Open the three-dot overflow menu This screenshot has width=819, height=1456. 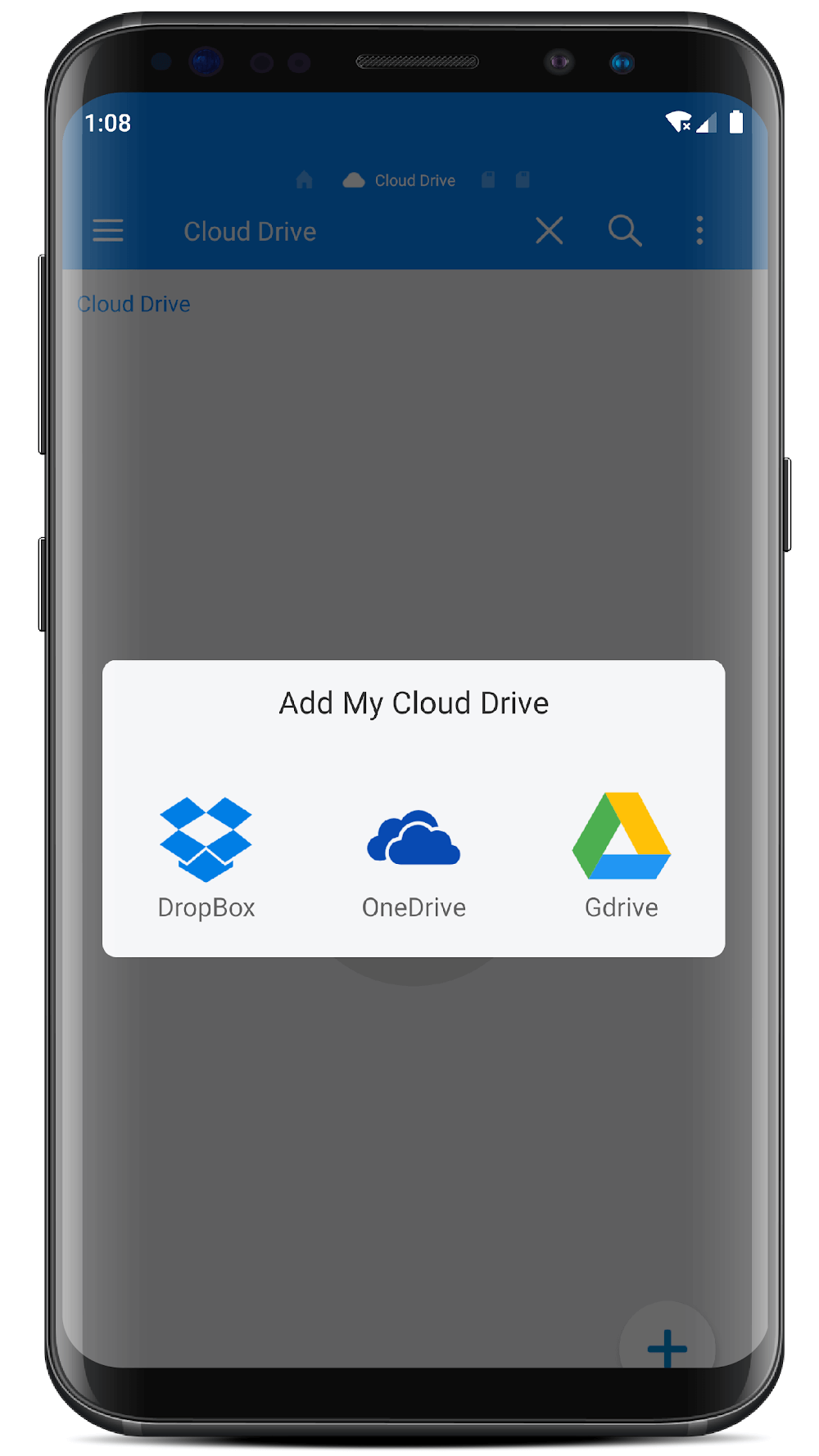pos(699,231)
